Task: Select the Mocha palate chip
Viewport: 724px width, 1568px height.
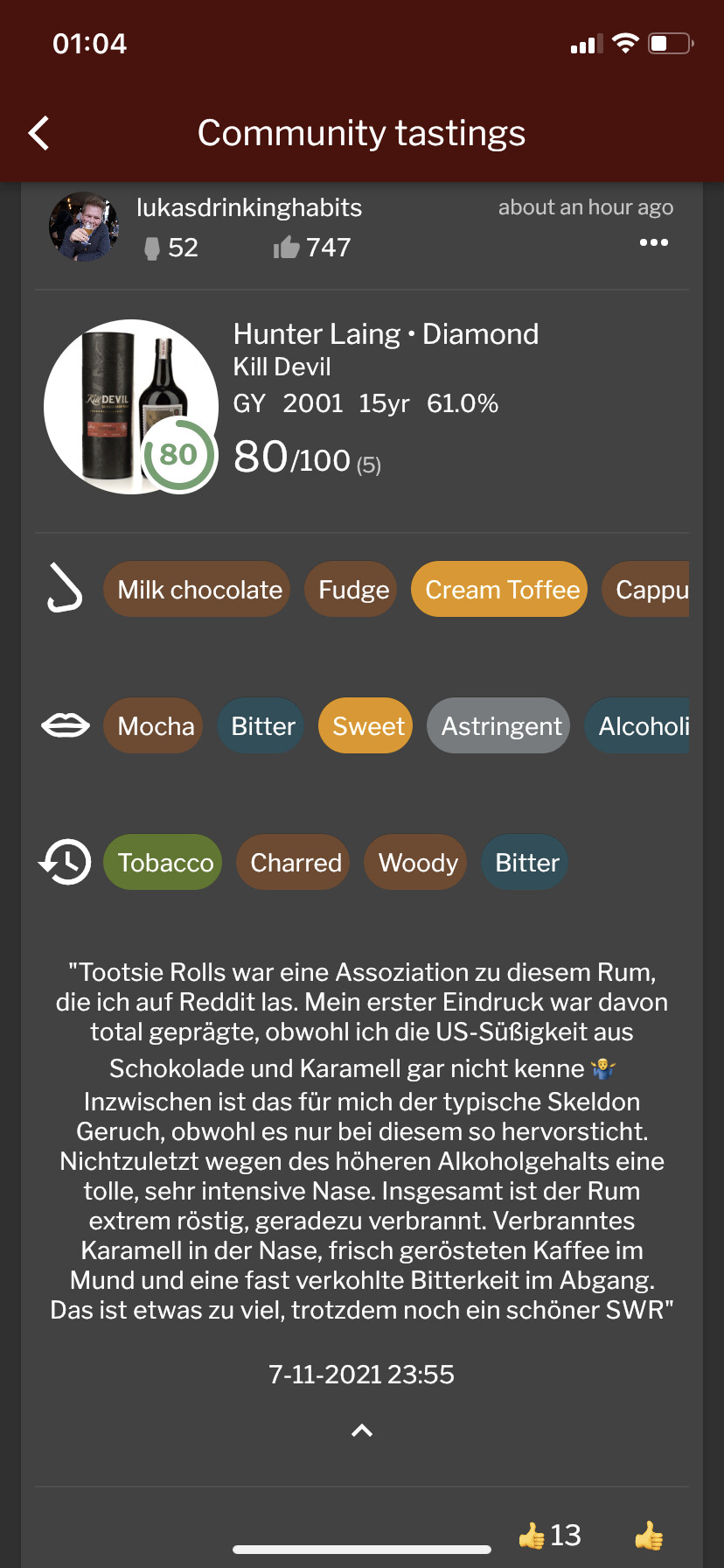Action: (x=156, y=726)
